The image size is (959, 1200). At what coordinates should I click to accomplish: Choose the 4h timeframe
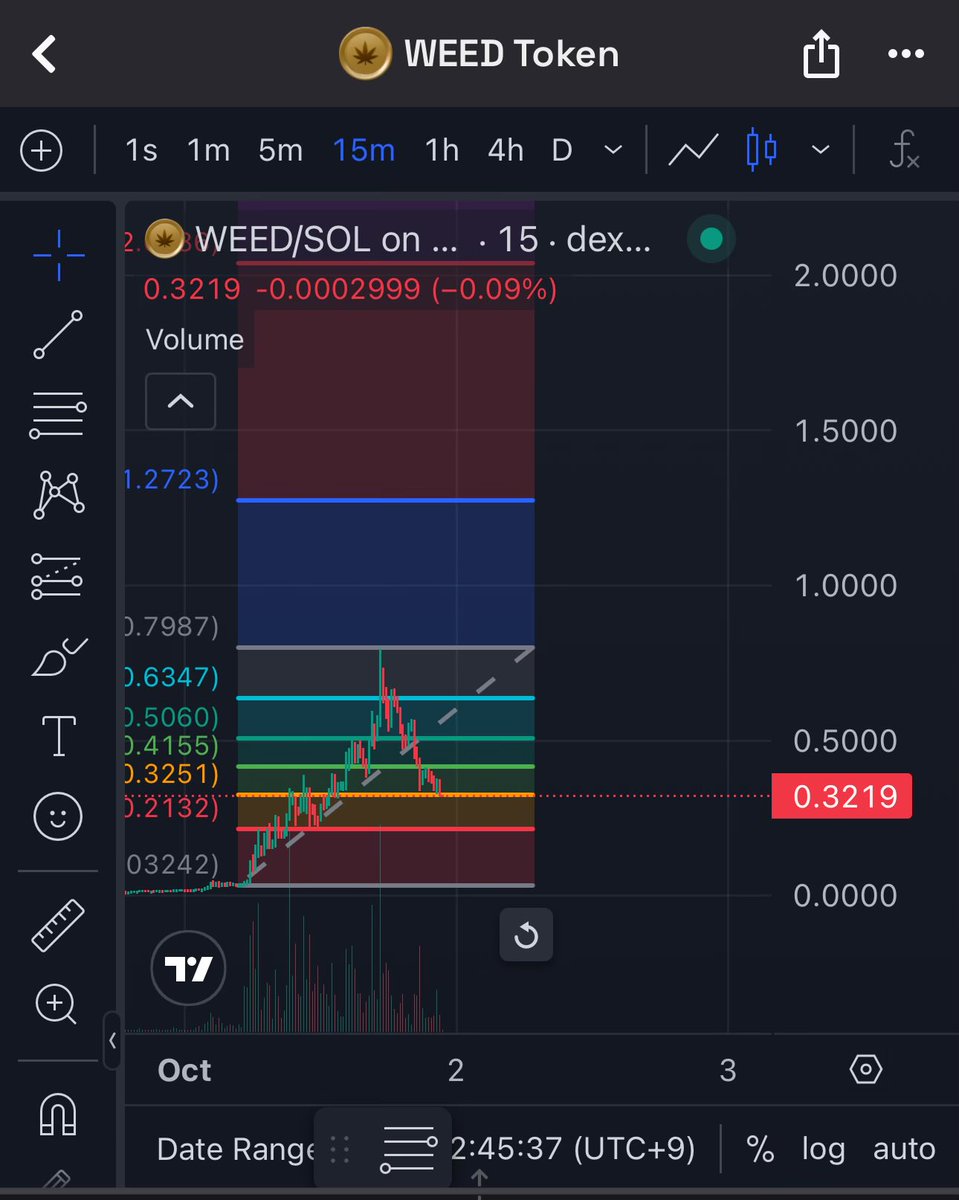tap(505, 151)
